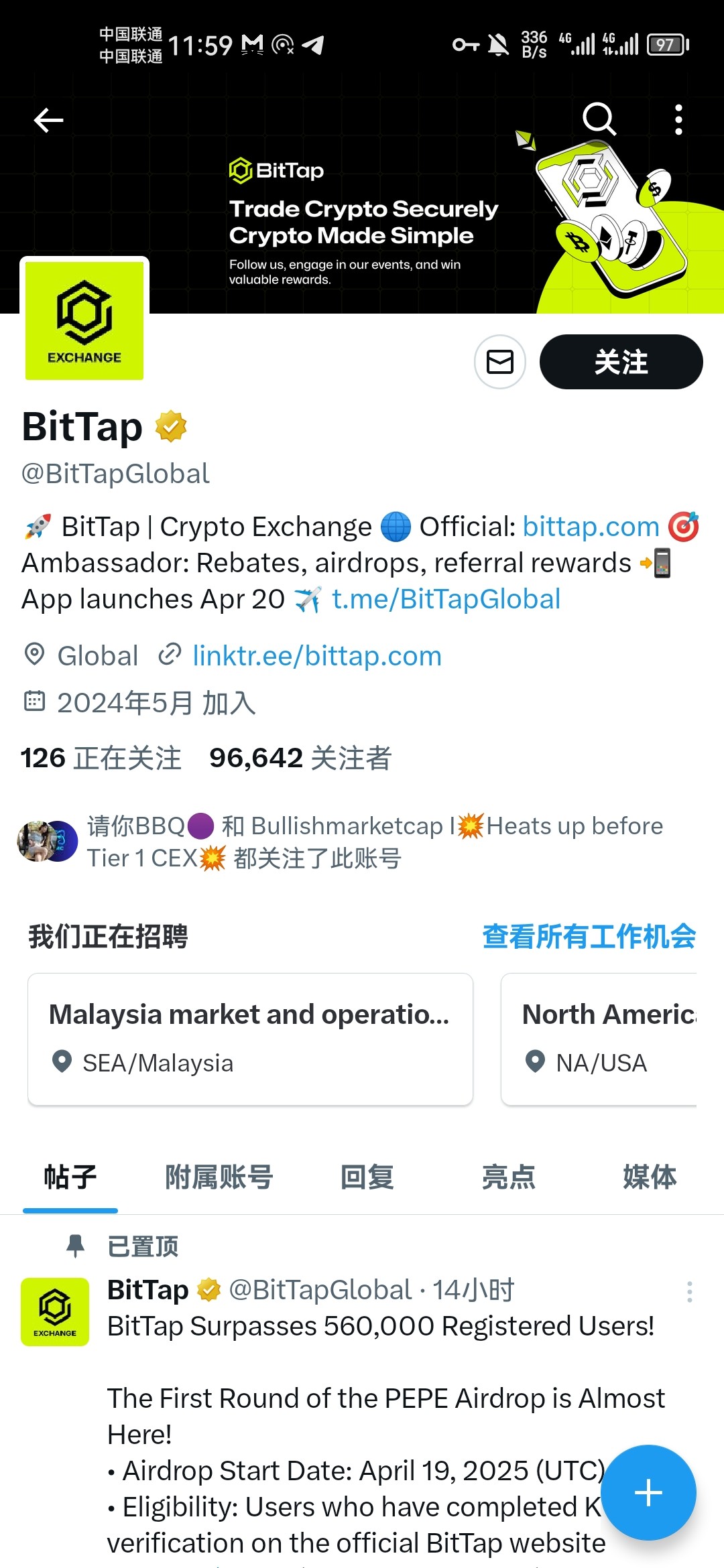Switch to the 亮点 tab
The width and height of the screenshot is (724, 1568).
click(x=509, y=1177)
